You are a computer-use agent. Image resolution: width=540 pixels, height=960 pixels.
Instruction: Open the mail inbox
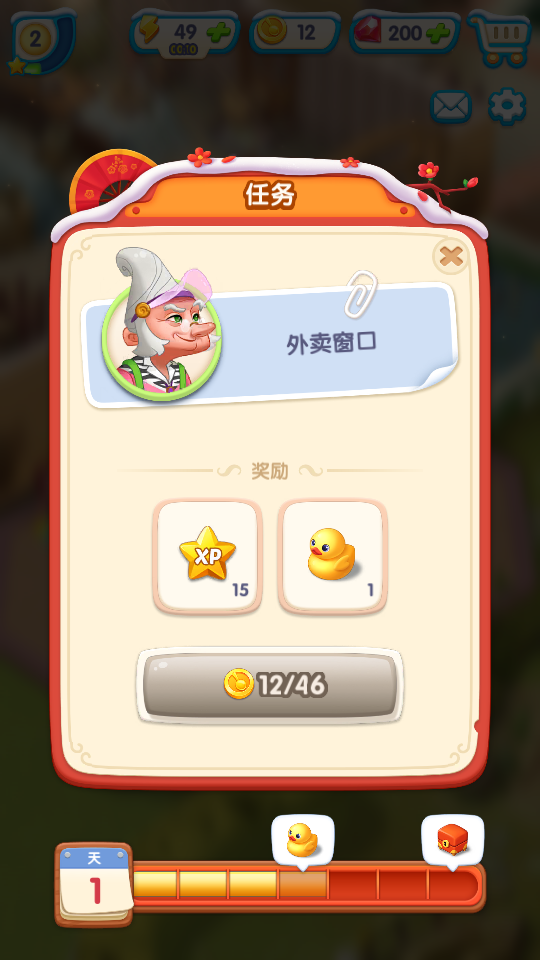tap(451, 107)
